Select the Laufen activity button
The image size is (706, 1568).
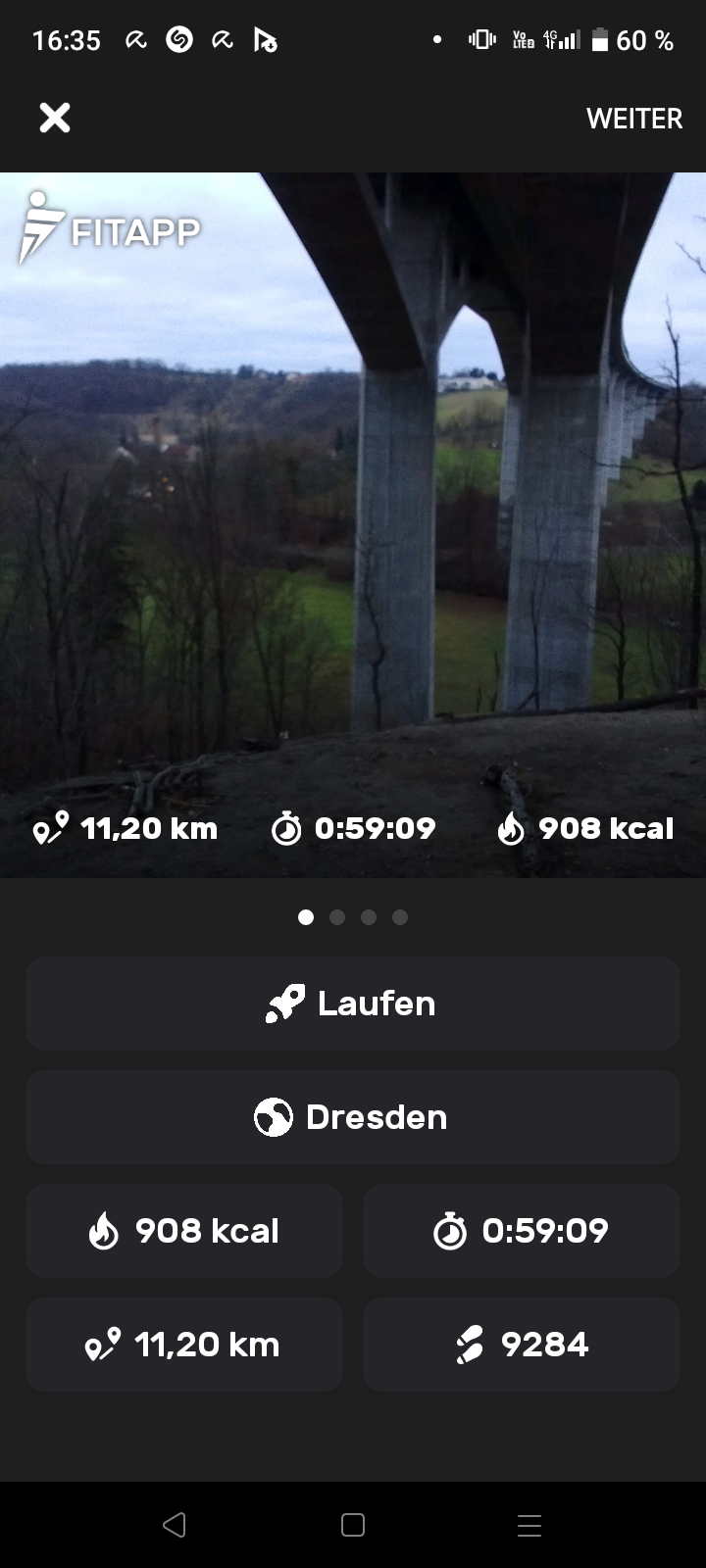[x=353, y=1004]
